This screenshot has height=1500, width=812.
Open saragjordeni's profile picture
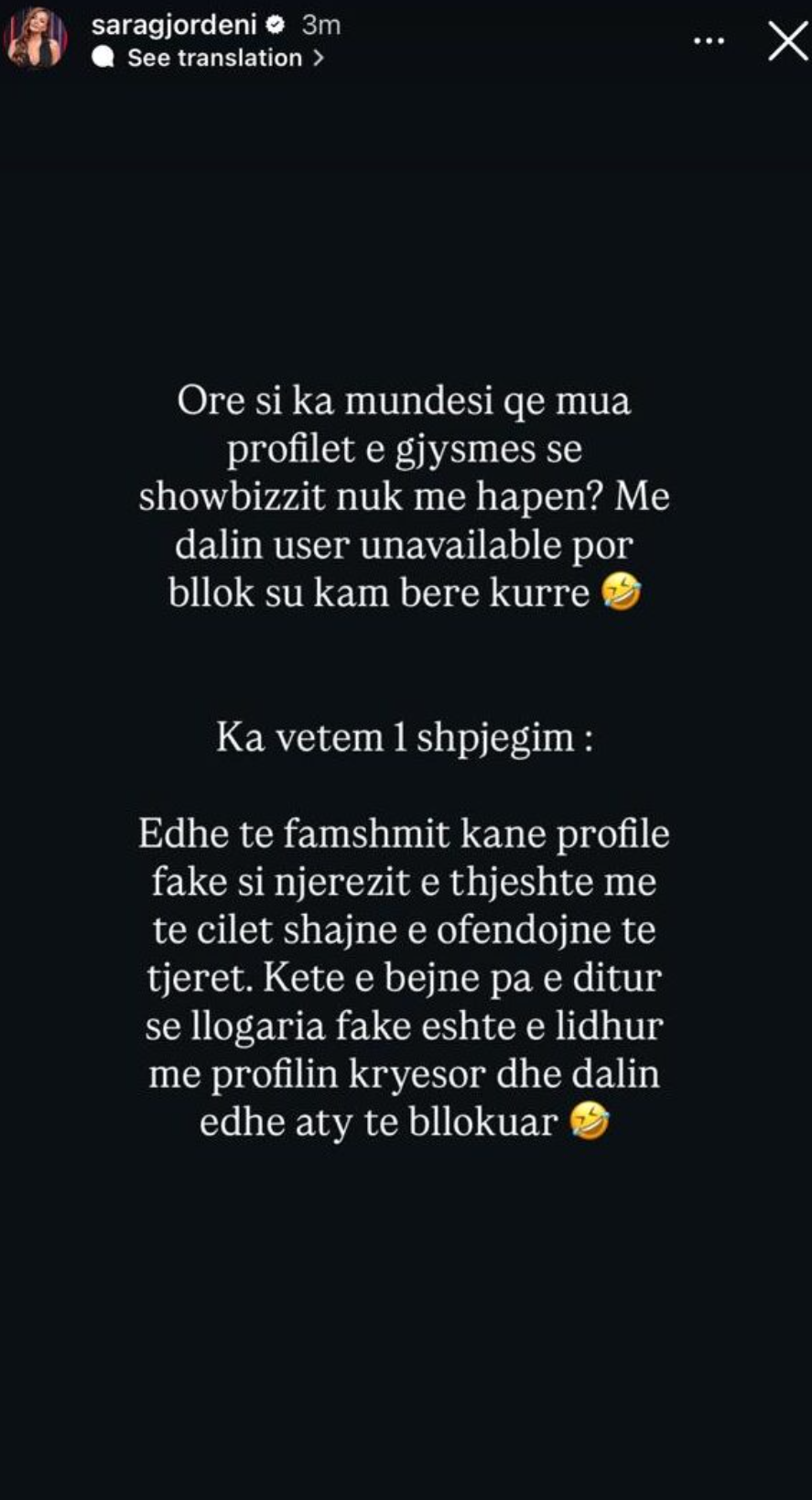[36, 41]
